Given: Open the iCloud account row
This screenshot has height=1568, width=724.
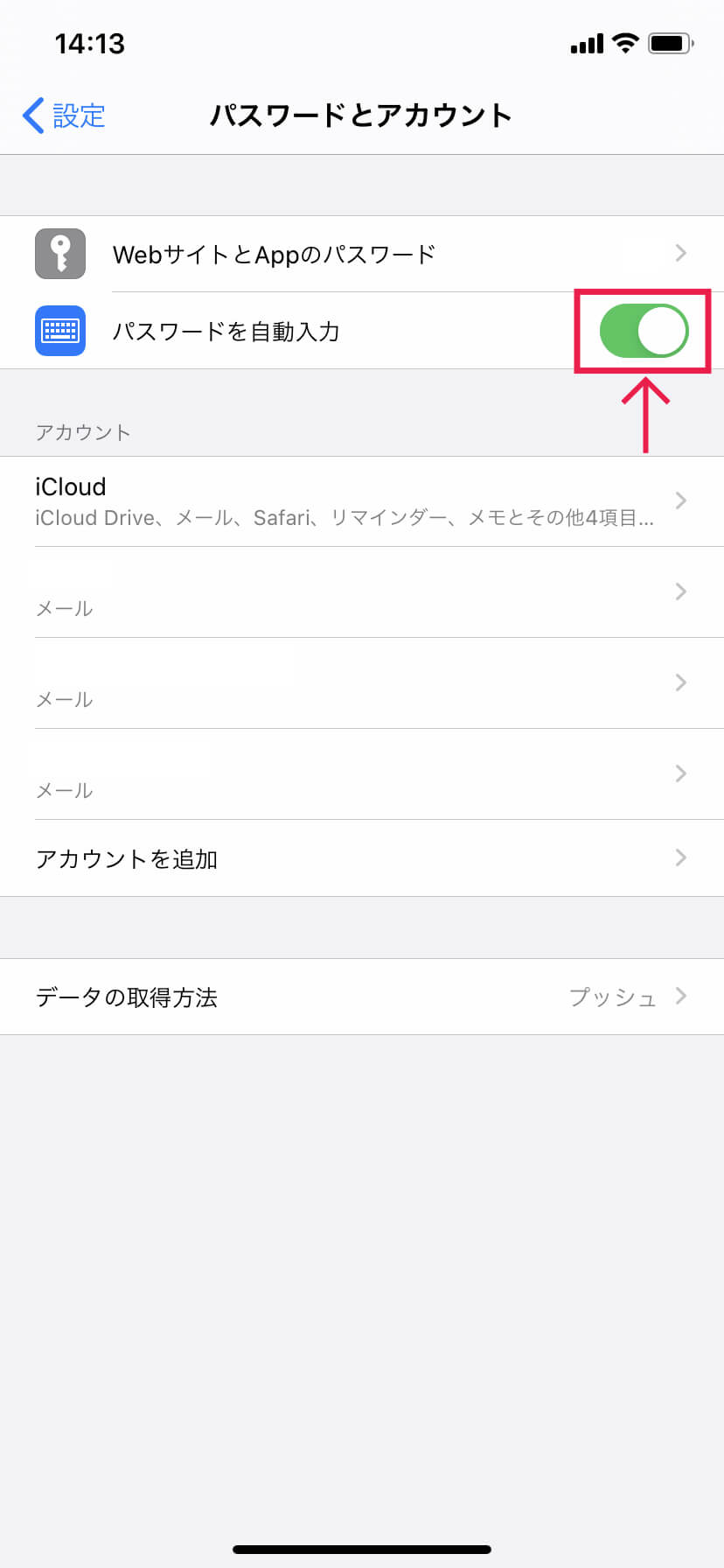Looking at the screenshot, I should coord(362,501).
